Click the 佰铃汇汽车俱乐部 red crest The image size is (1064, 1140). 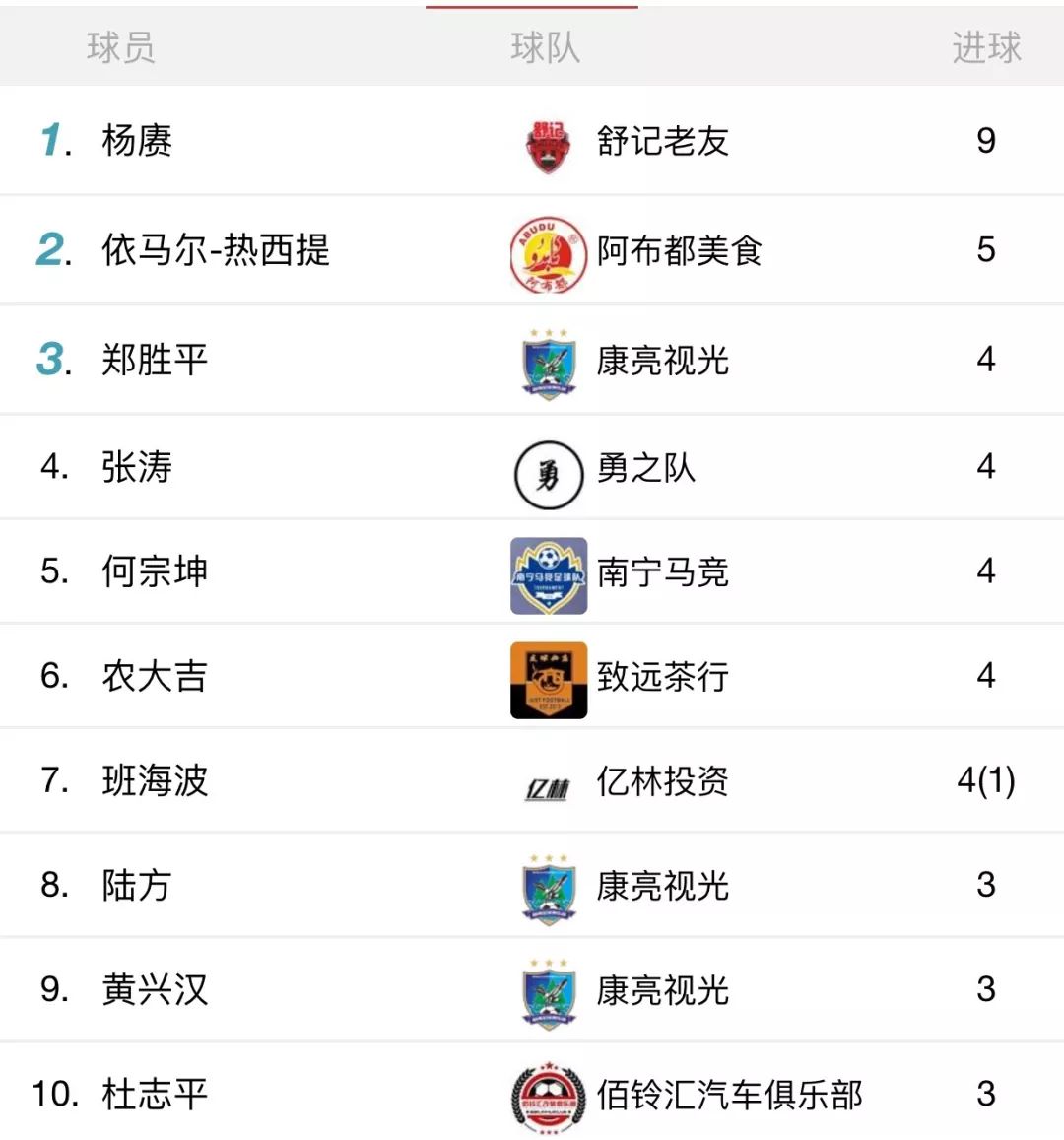point(548,1094)
